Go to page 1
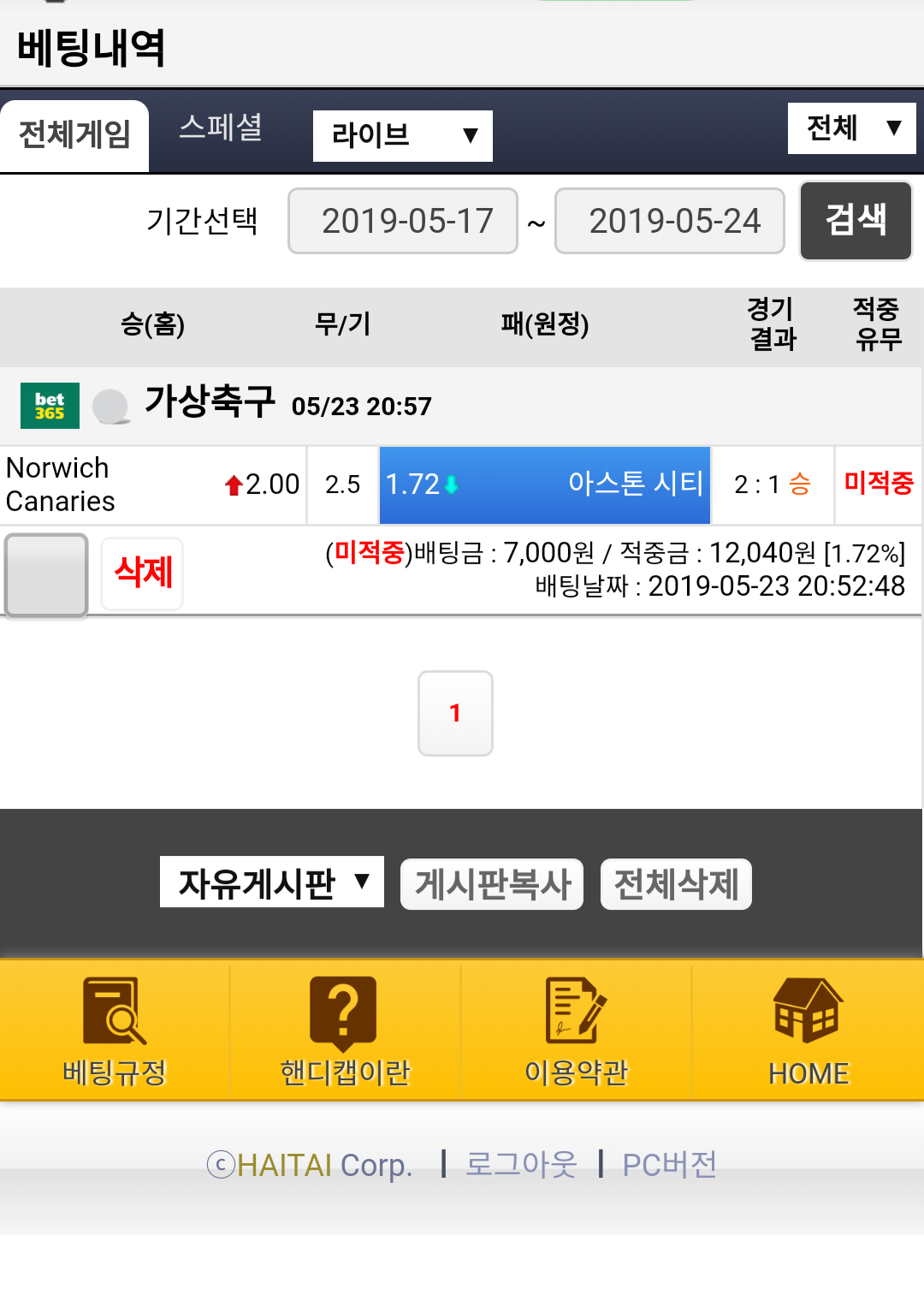Viewport: 924px width, 1295px height. pyautogui.click(x=455, y=713)
